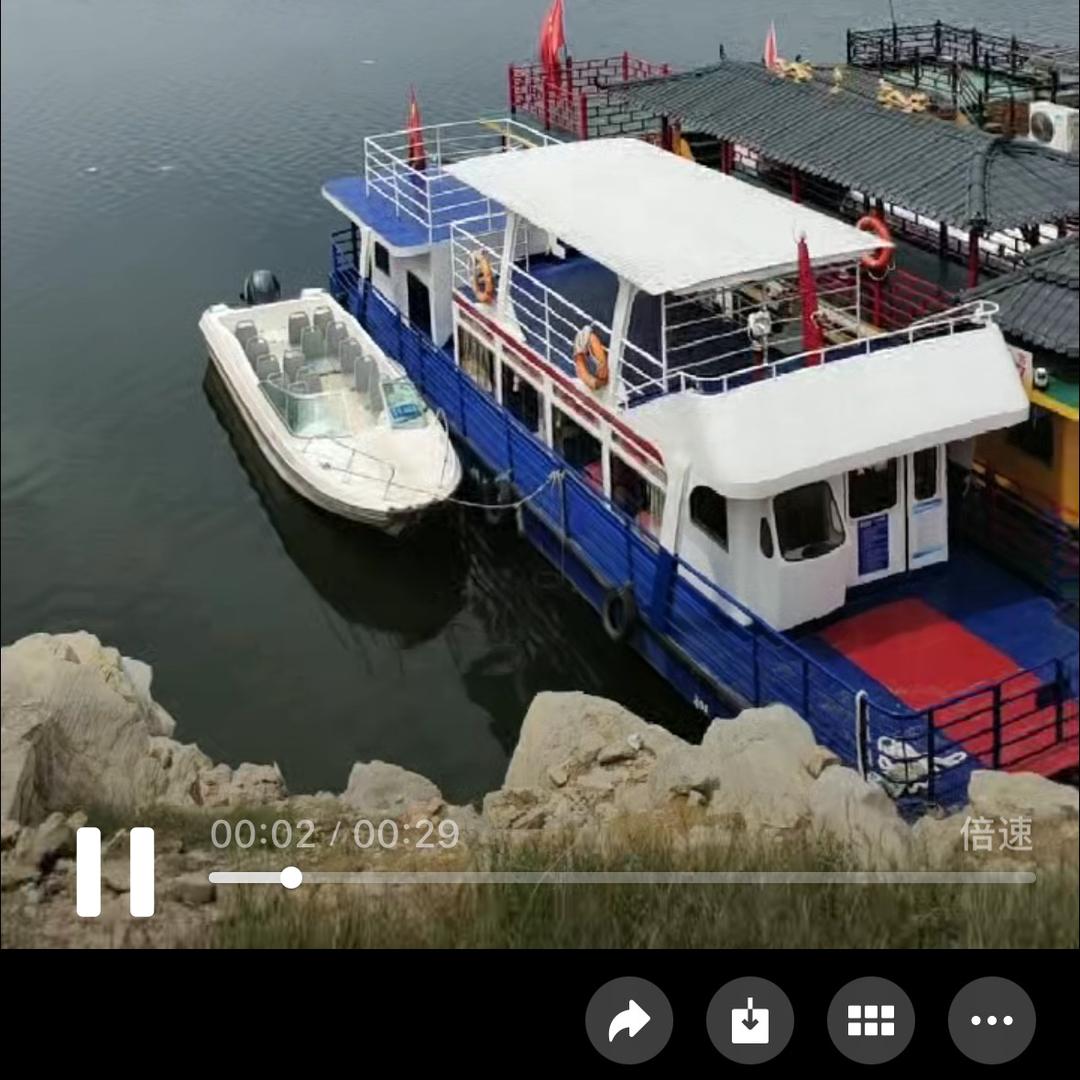Open the more options menu

click(x=992, y=1020)
